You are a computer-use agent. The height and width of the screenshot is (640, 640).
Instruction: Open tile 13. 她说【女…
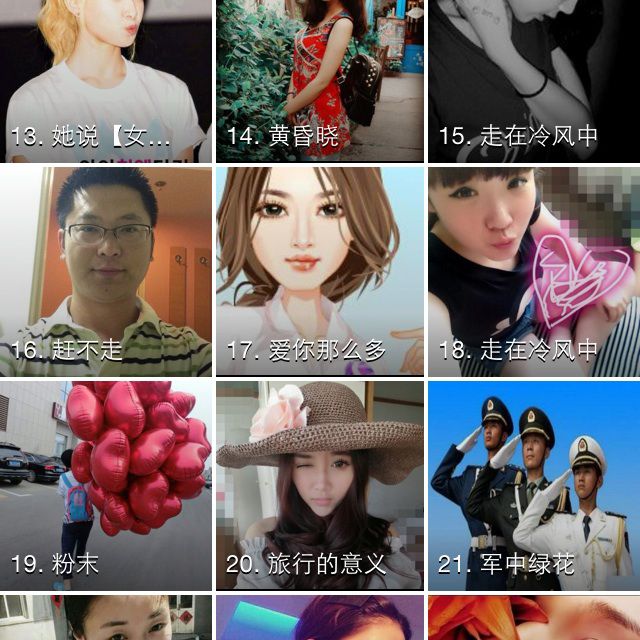tap(106, 80)
